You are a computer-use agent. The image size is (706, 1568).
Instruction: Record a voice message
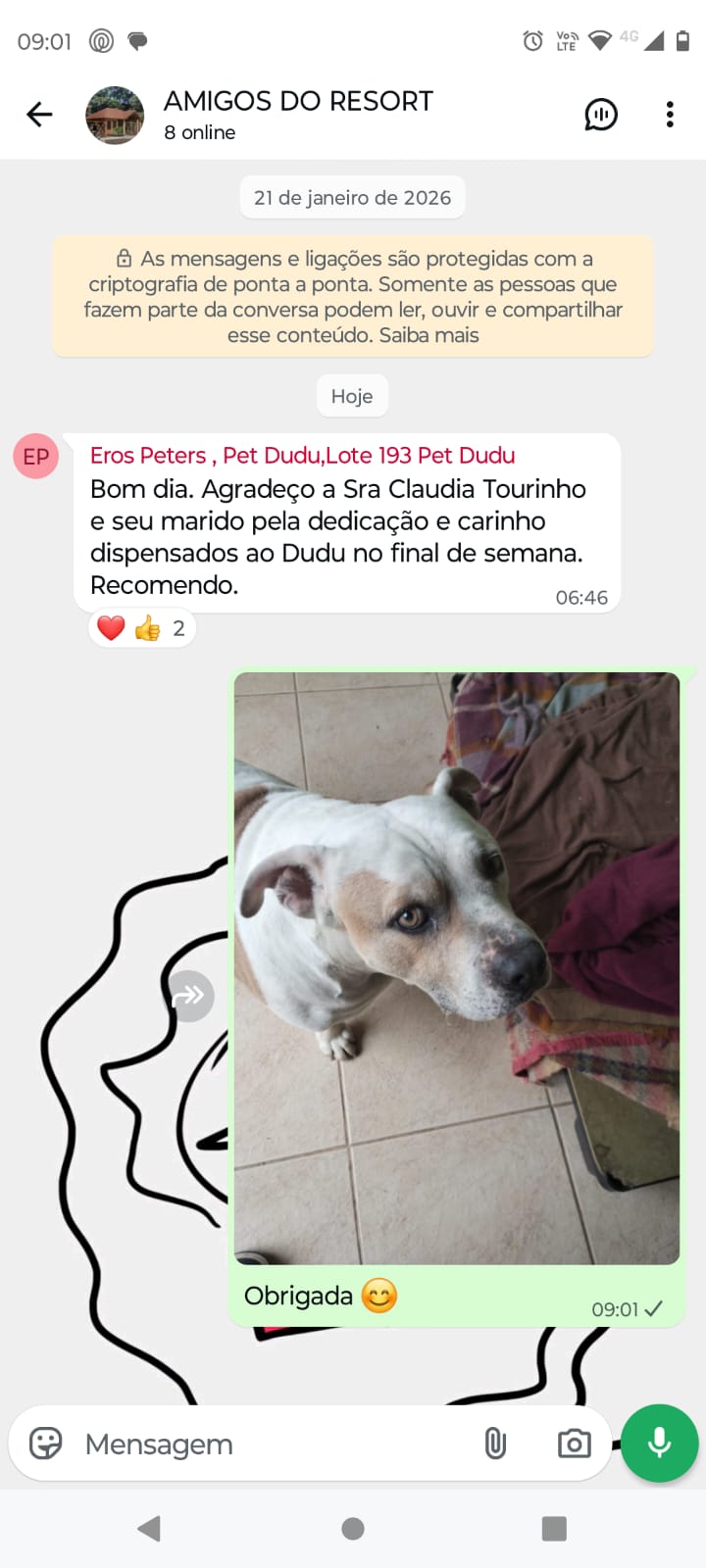coord(659,1443)
